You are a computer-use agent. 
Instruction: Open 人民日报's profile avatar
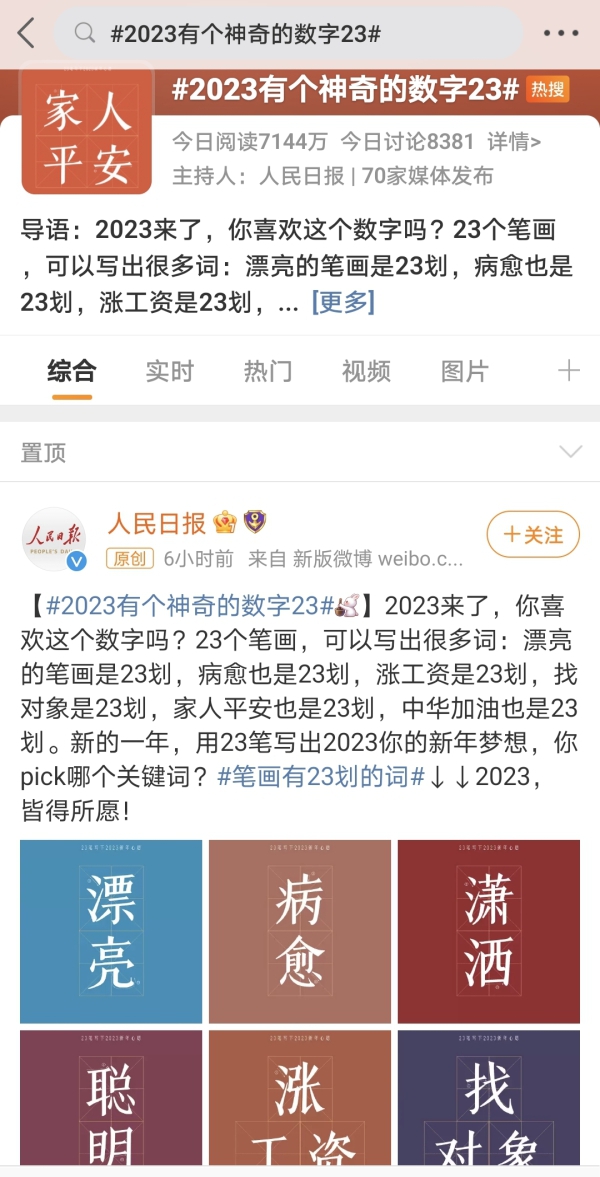tap(54, 538)
